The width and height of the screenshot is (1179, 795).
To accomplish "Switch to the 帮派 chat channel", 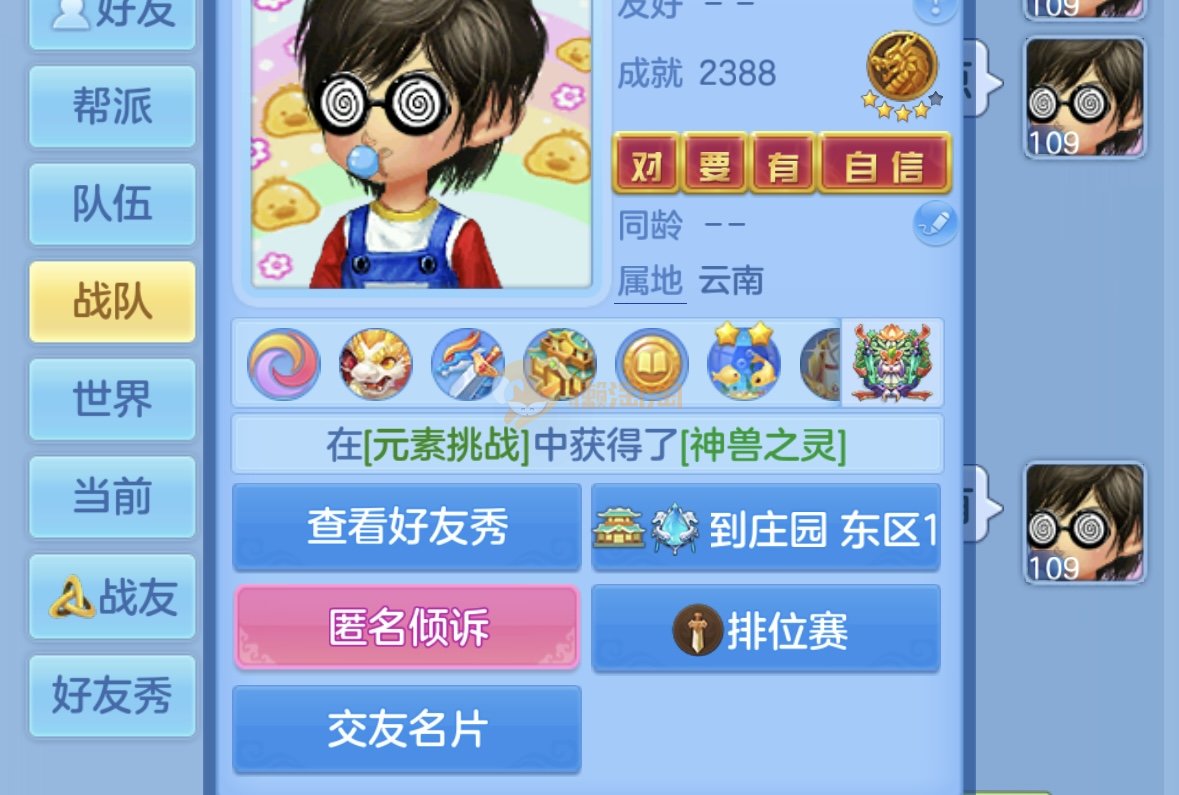I will [112, 107].
